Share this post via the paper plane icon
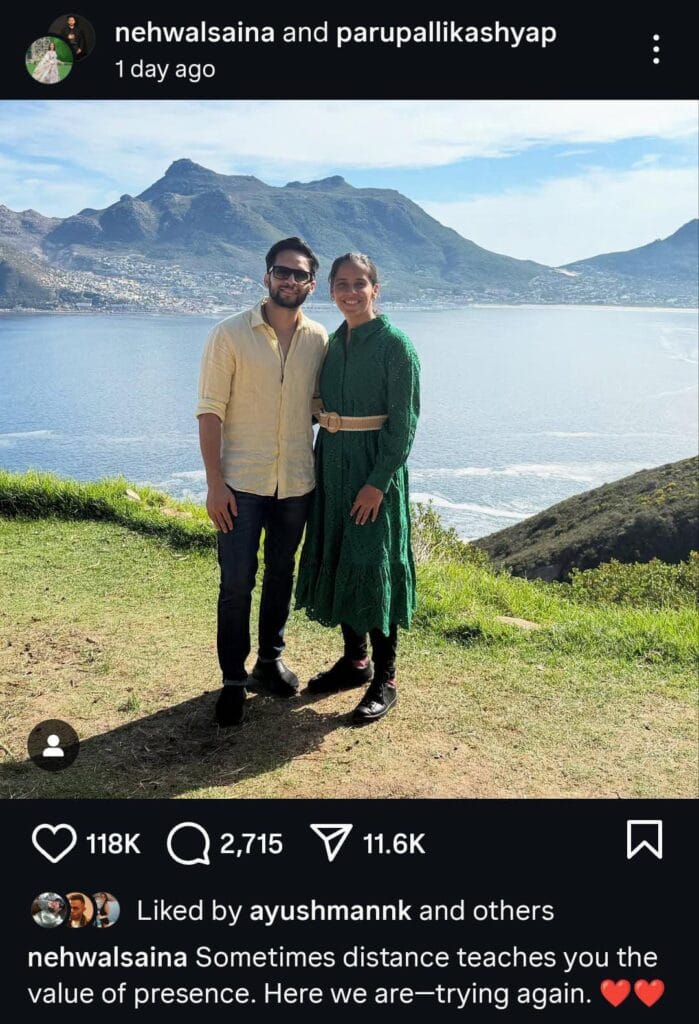Screen dimensions: 699x1024 point(331,843)
